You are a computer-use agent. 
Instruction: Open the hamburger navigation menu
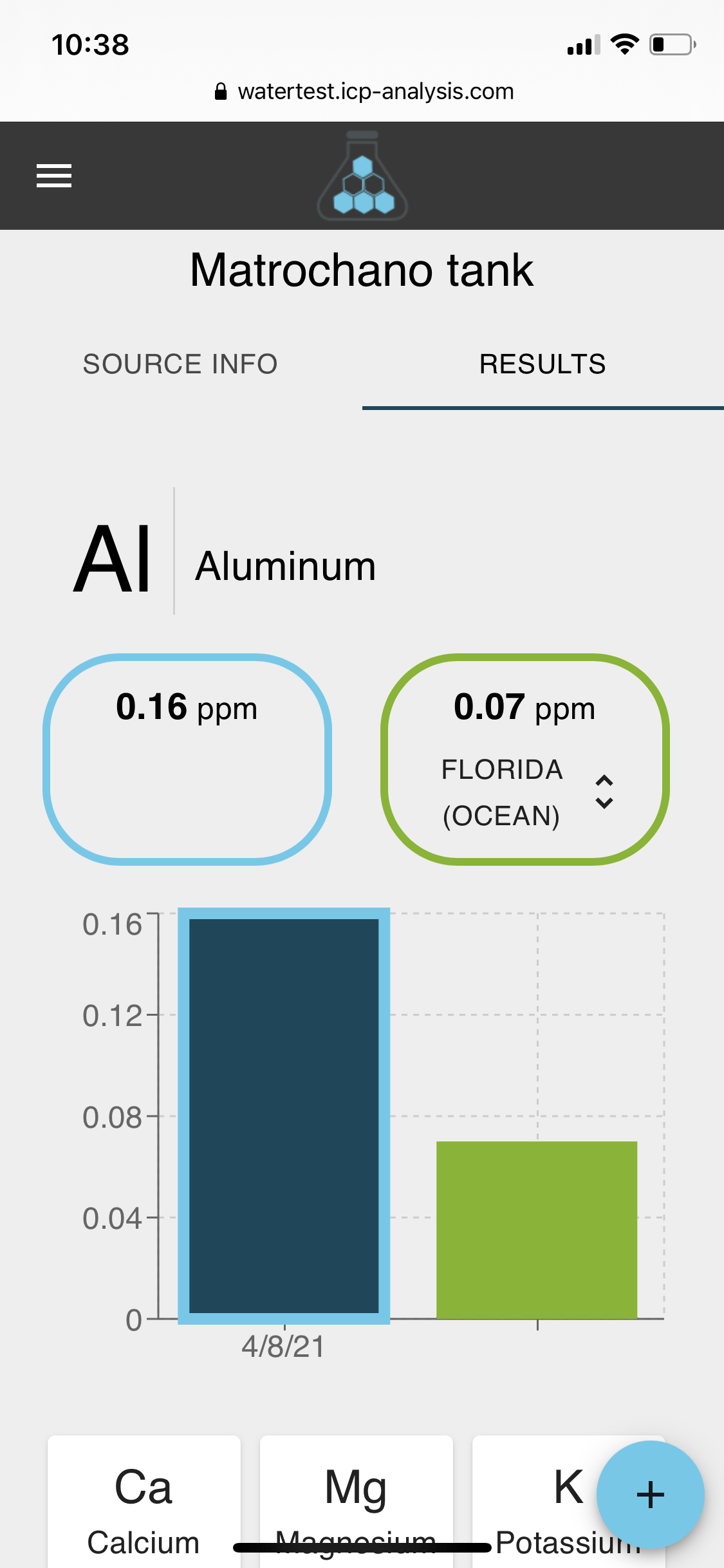(x=54, y=176)
